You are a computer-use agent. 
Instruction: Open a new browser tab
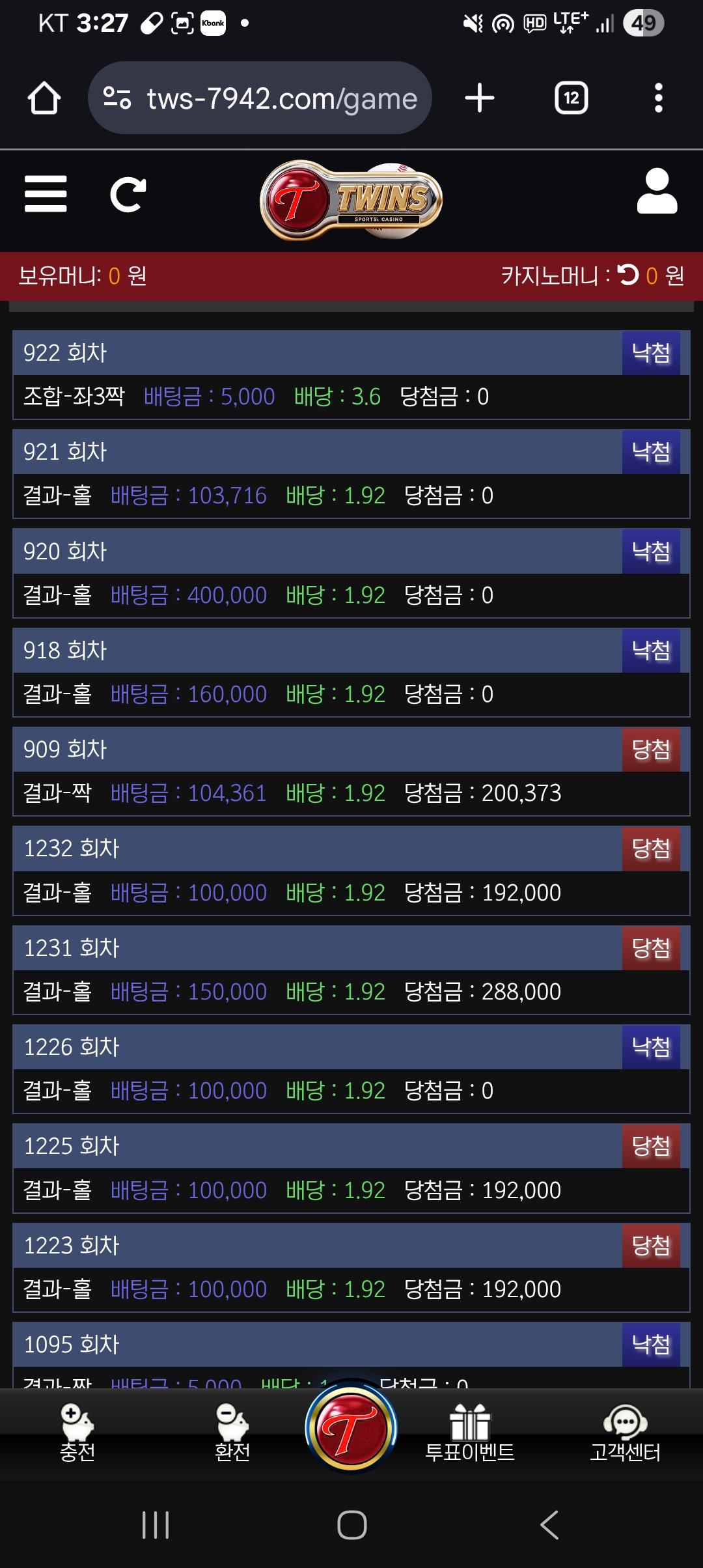pos(480,98)
